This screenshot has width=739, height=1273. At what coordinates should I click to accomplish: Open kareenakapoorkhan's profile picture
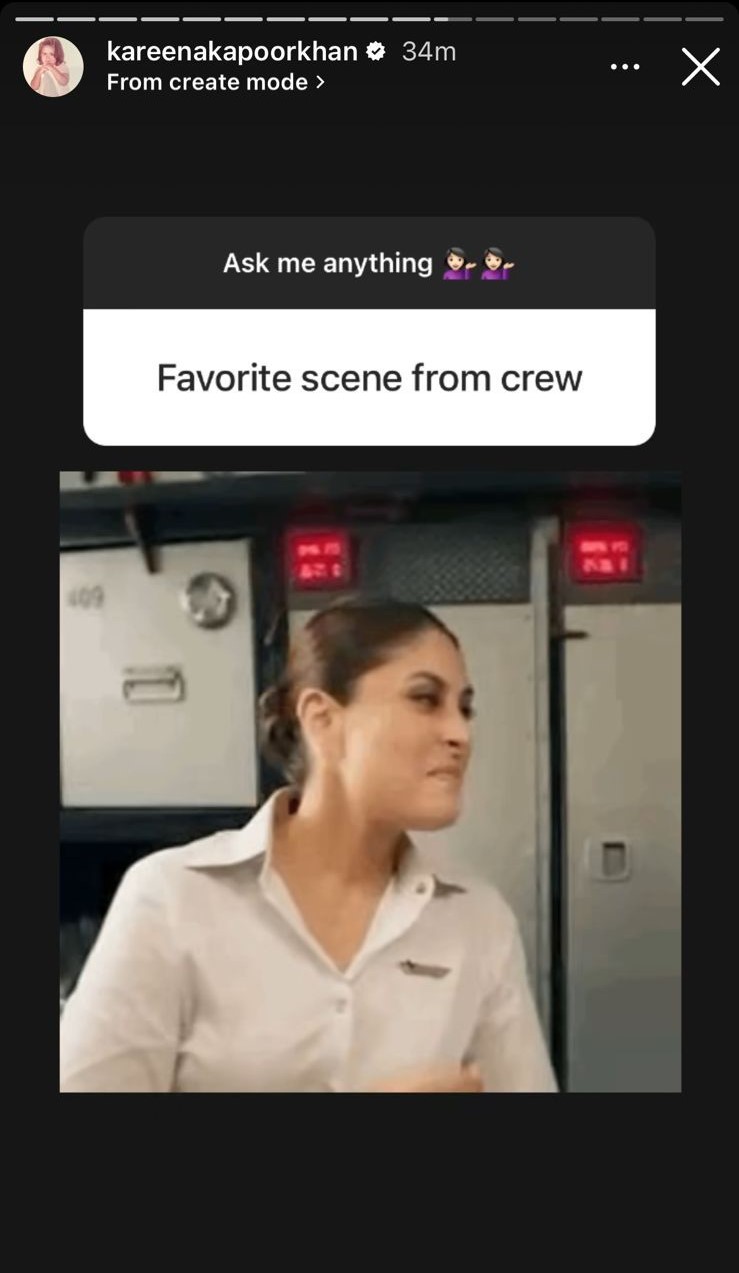(53, 67)
